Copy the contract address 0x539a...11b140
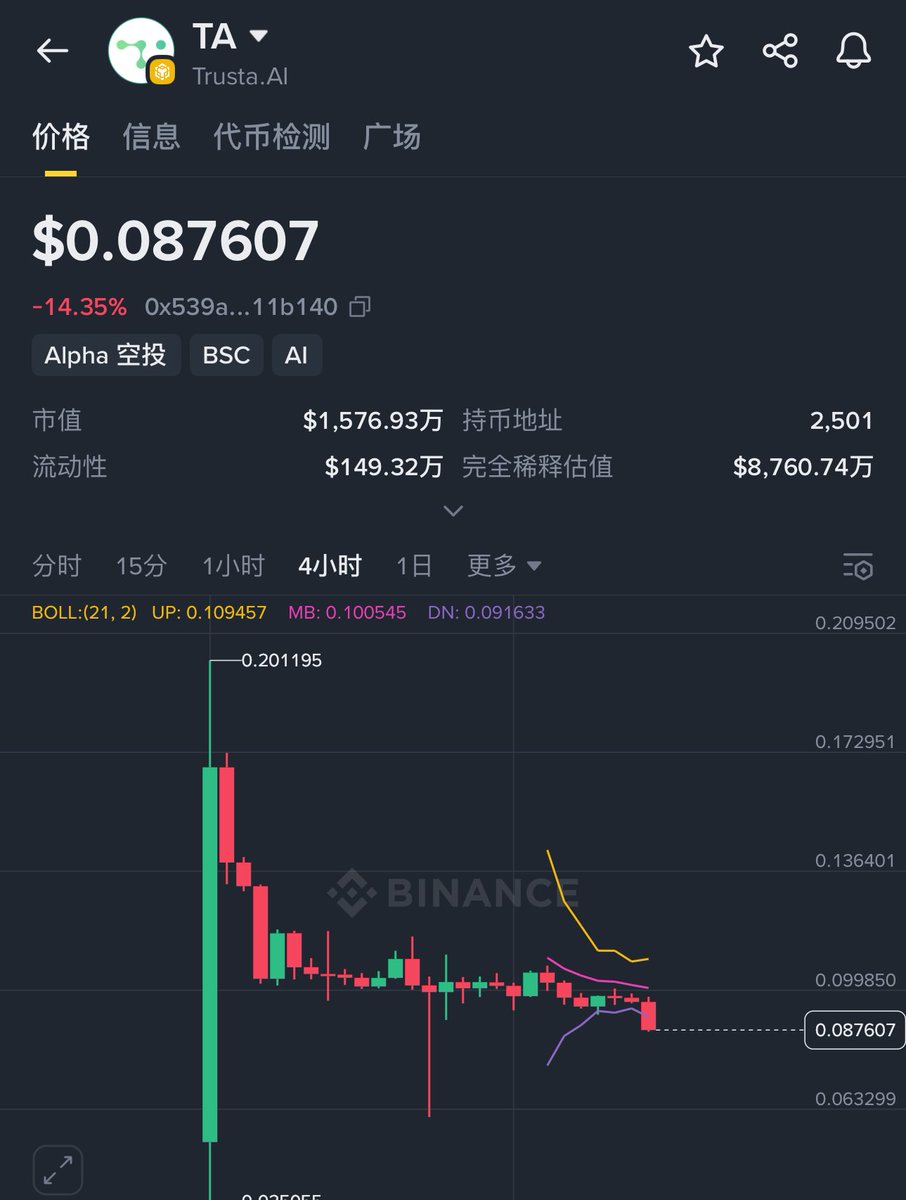The width and height of the screenshot is (906, 1200). [359, 307]
